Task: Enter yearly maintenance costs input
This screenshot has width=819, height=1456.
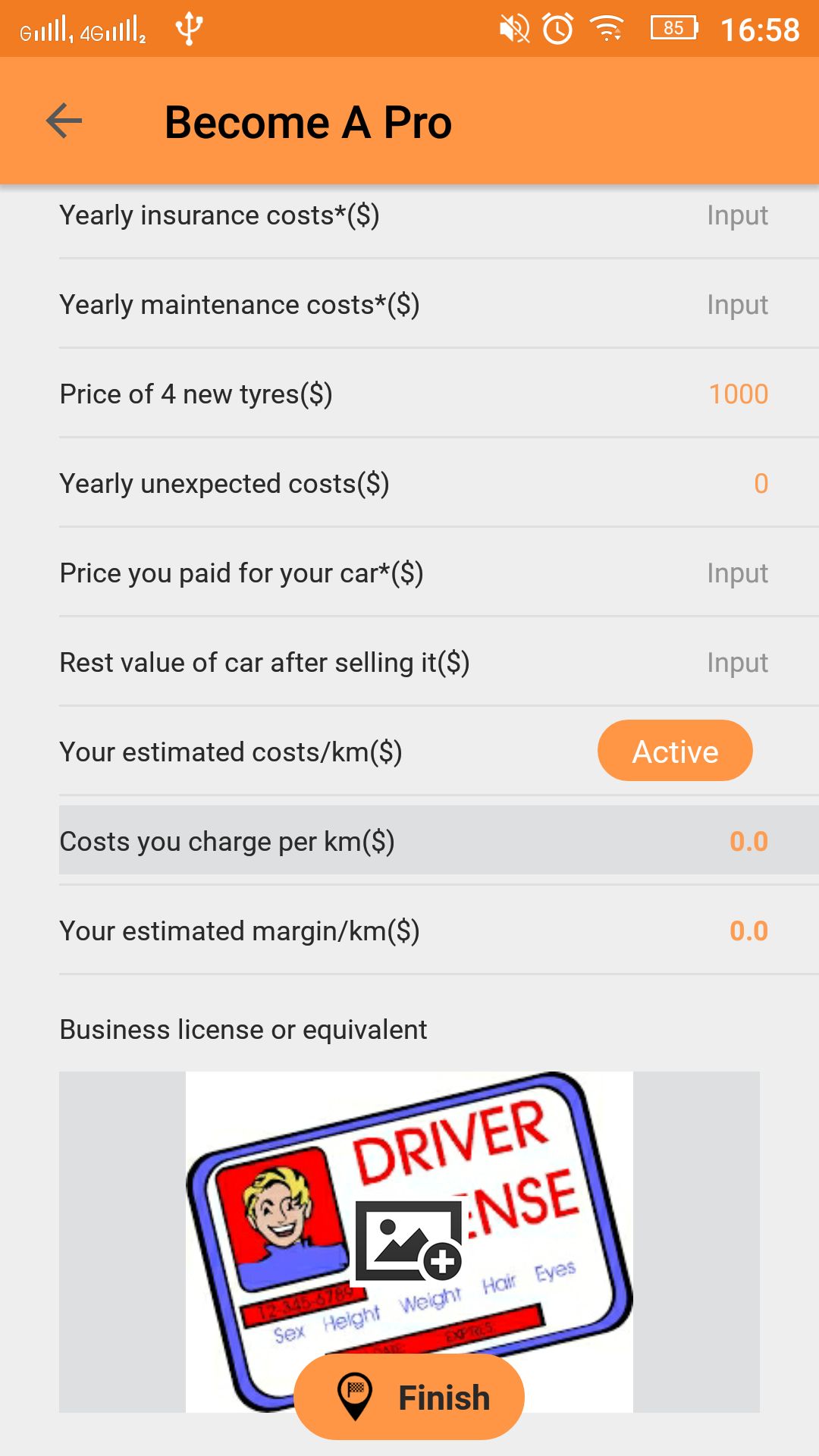Action: tap(737, 305)
